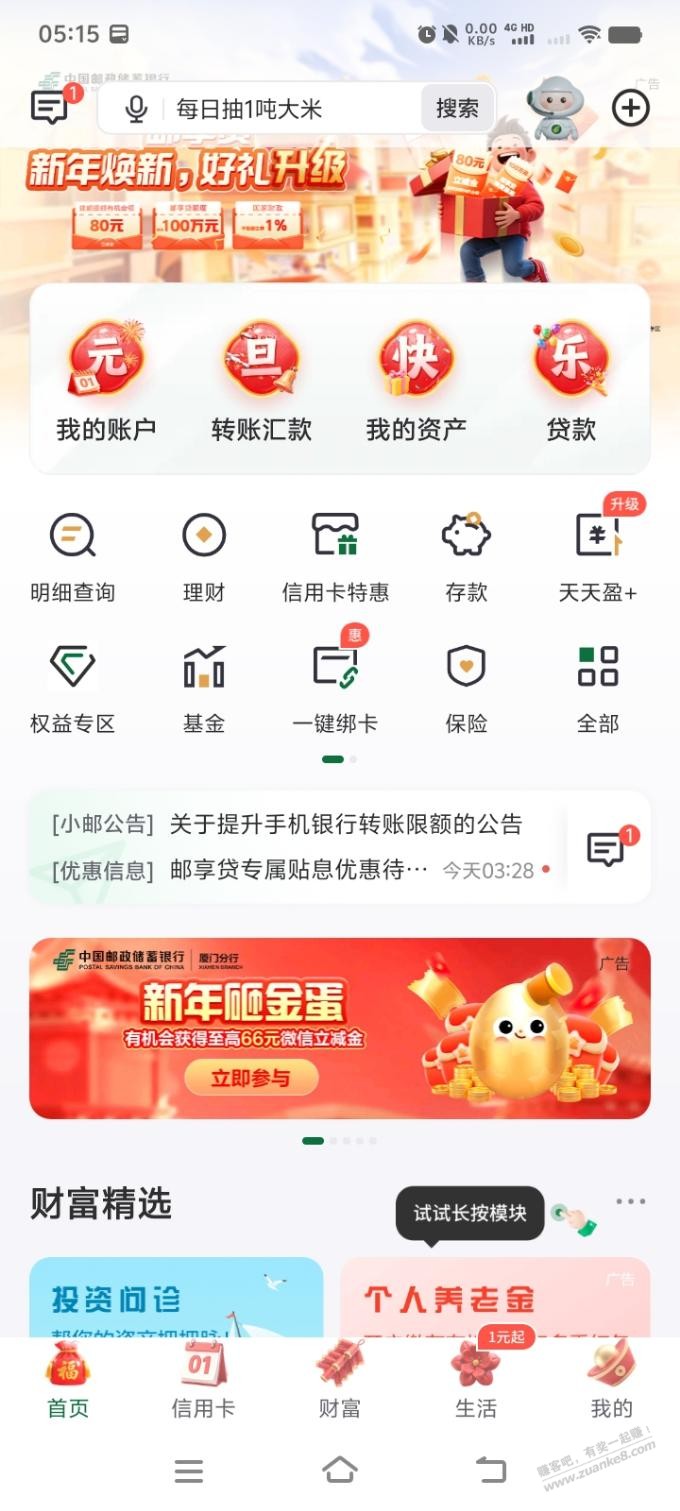Open 转账汇款
680x1511 pixels.
261,382
